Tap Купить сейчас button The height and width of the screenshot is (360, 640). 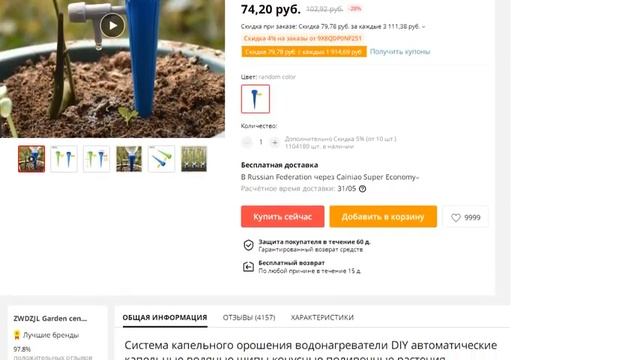(x=282, y=216)
